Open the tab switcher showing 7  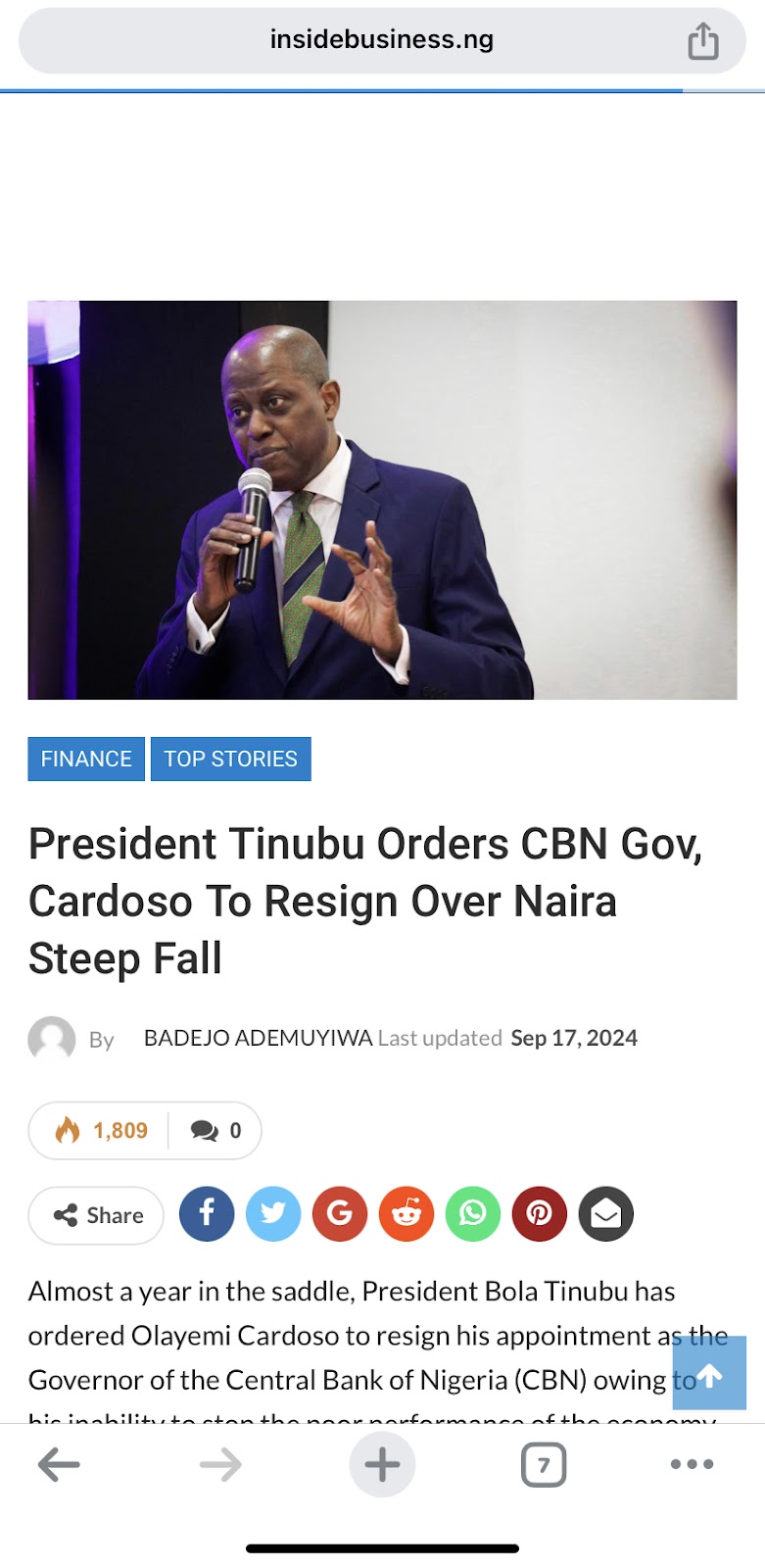coord(544,1465)
